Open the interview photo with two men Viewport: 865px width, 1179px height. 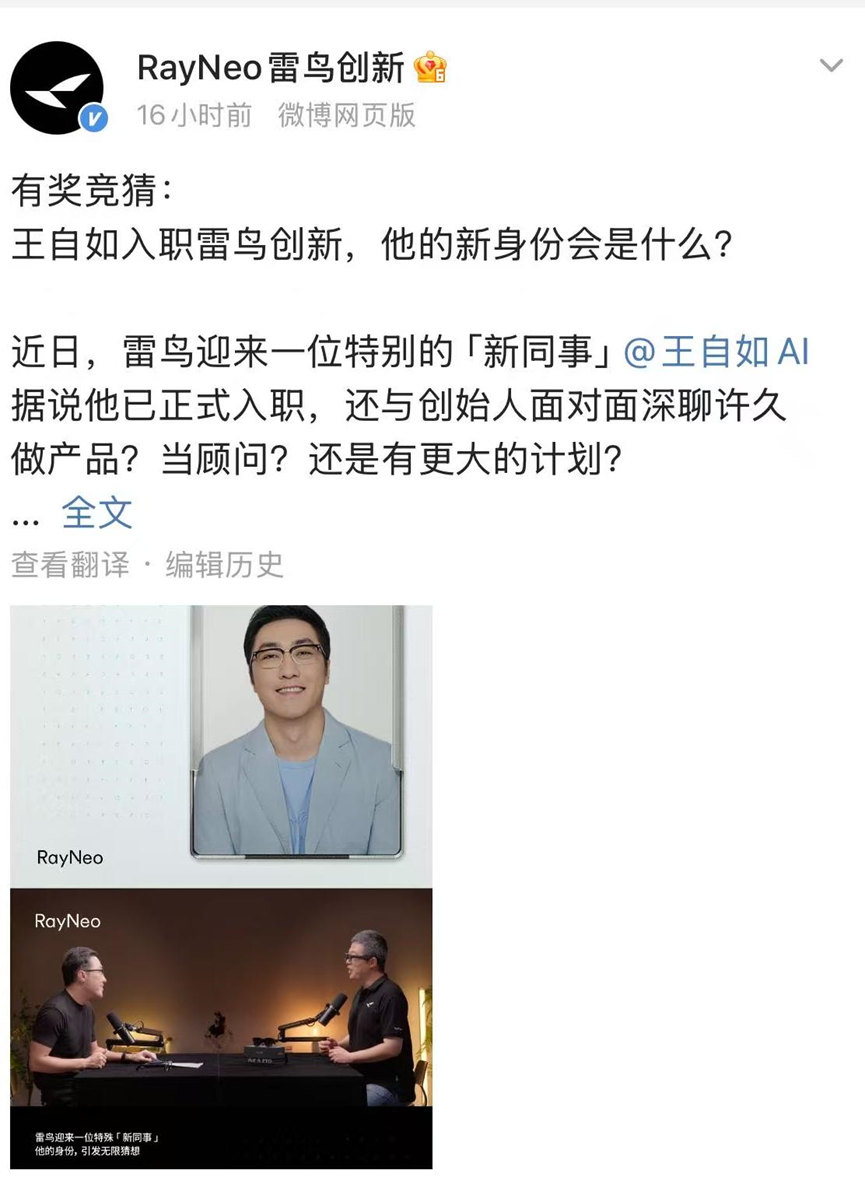tap(221, 1028)
